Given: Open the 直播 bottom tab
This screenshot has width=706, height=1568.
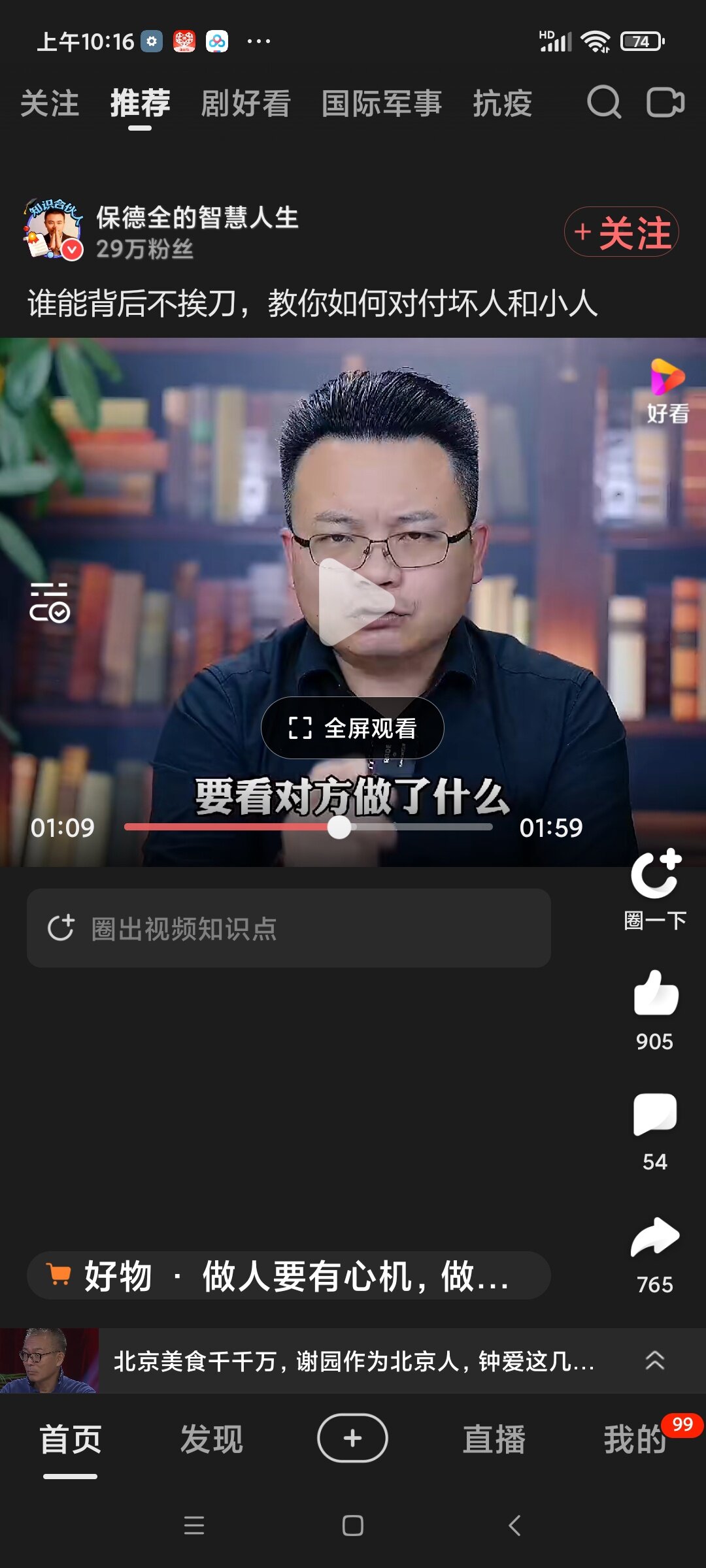Looking at the screenshot, I should [494, 1439].
